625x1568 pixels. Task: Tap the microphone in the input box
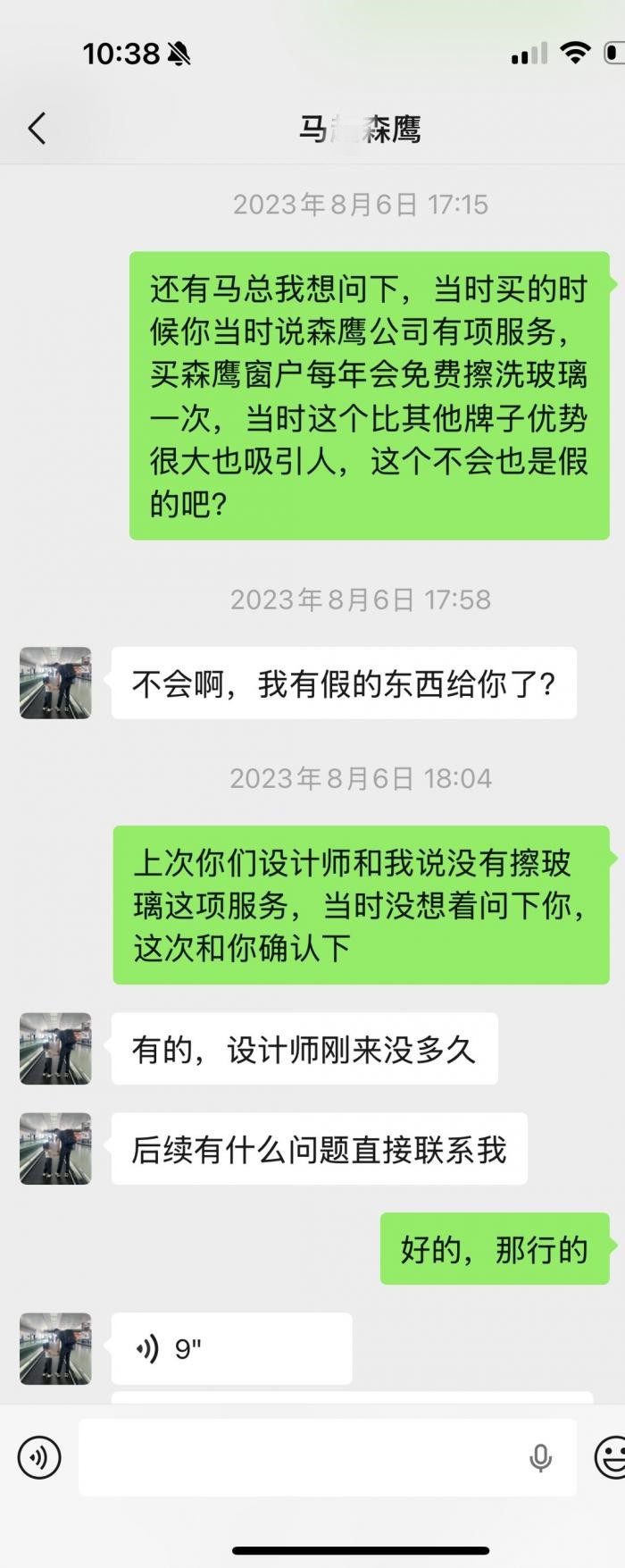point(539,1457)
